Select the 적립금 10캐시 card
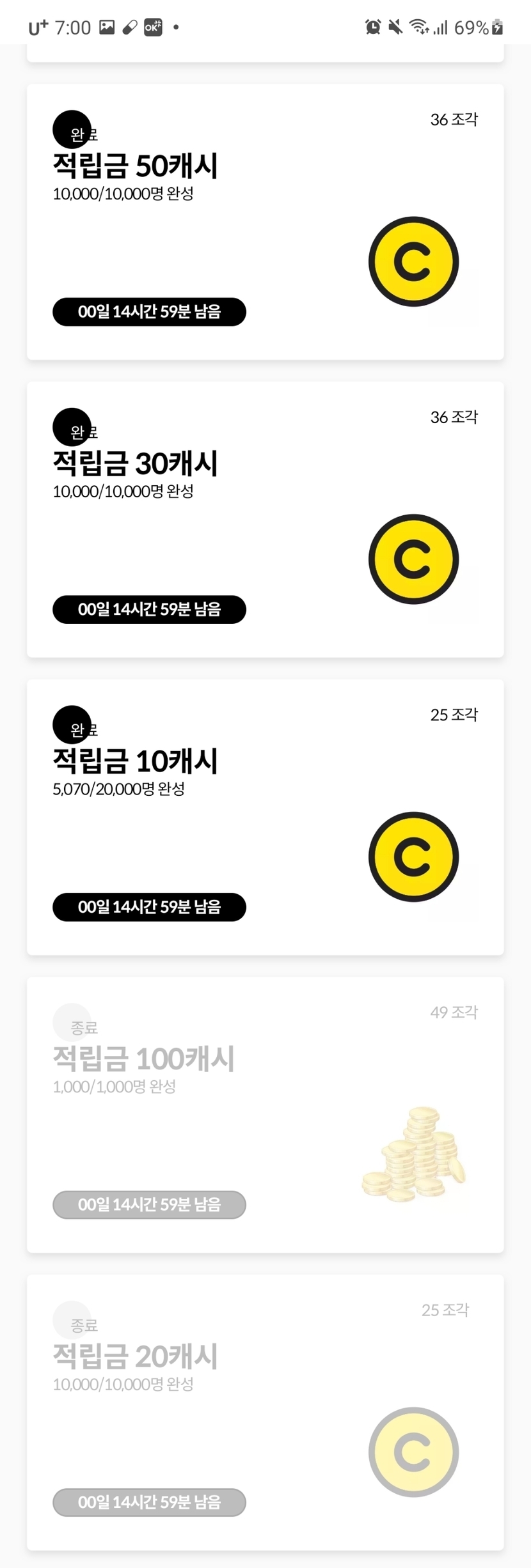 click(x=265, y=817)
